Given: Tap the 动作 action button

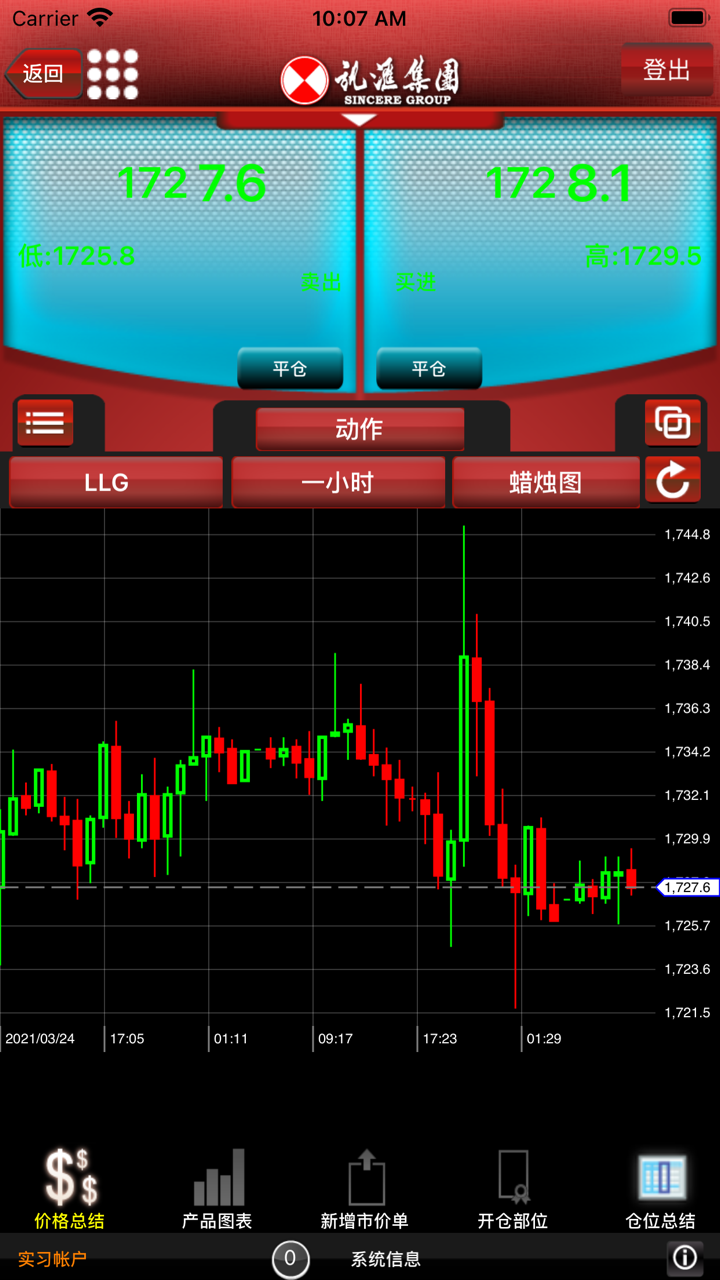Looking at the screenshot, I should pyautogui.click(x=360, y=429).
